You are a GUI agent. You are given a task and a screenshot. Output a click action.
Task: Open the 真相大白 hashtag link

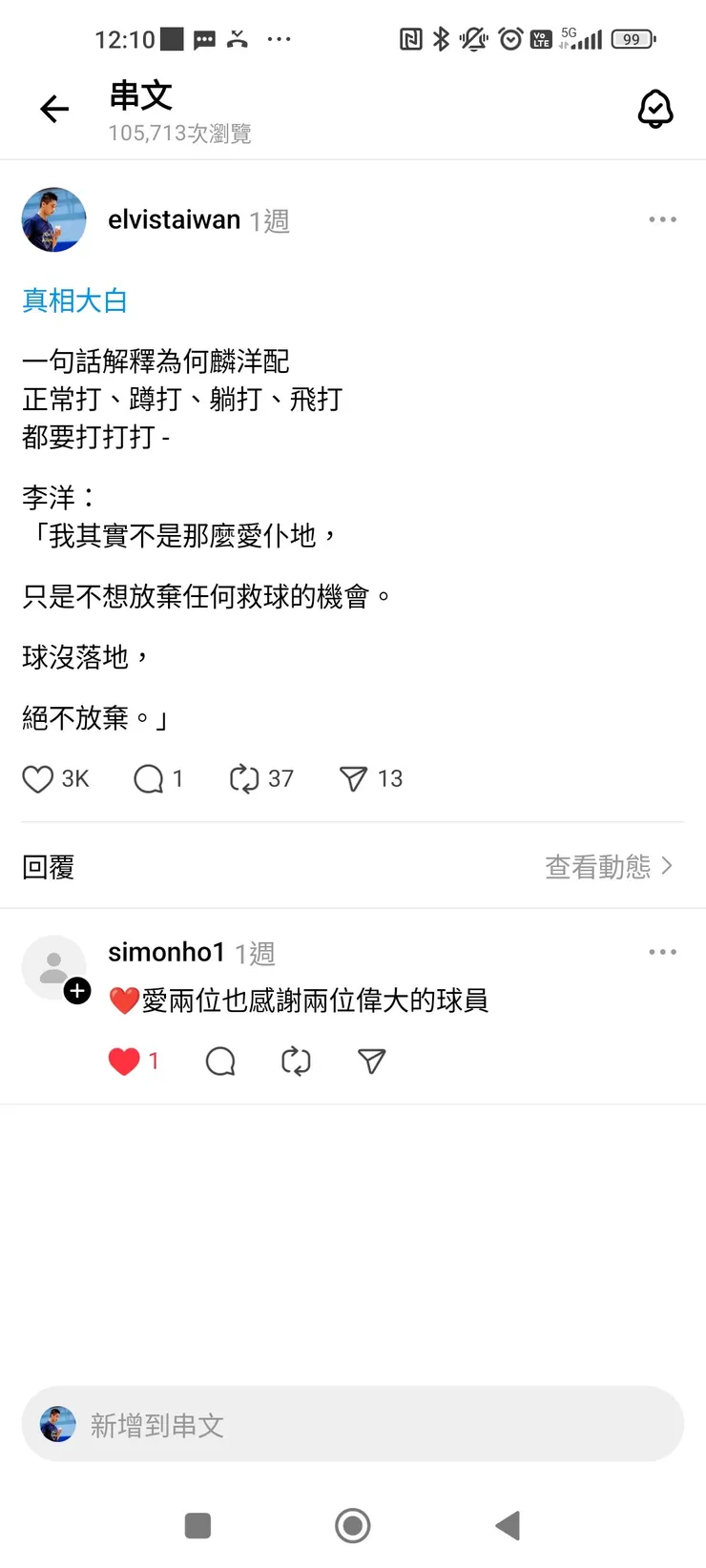[73, 300]
